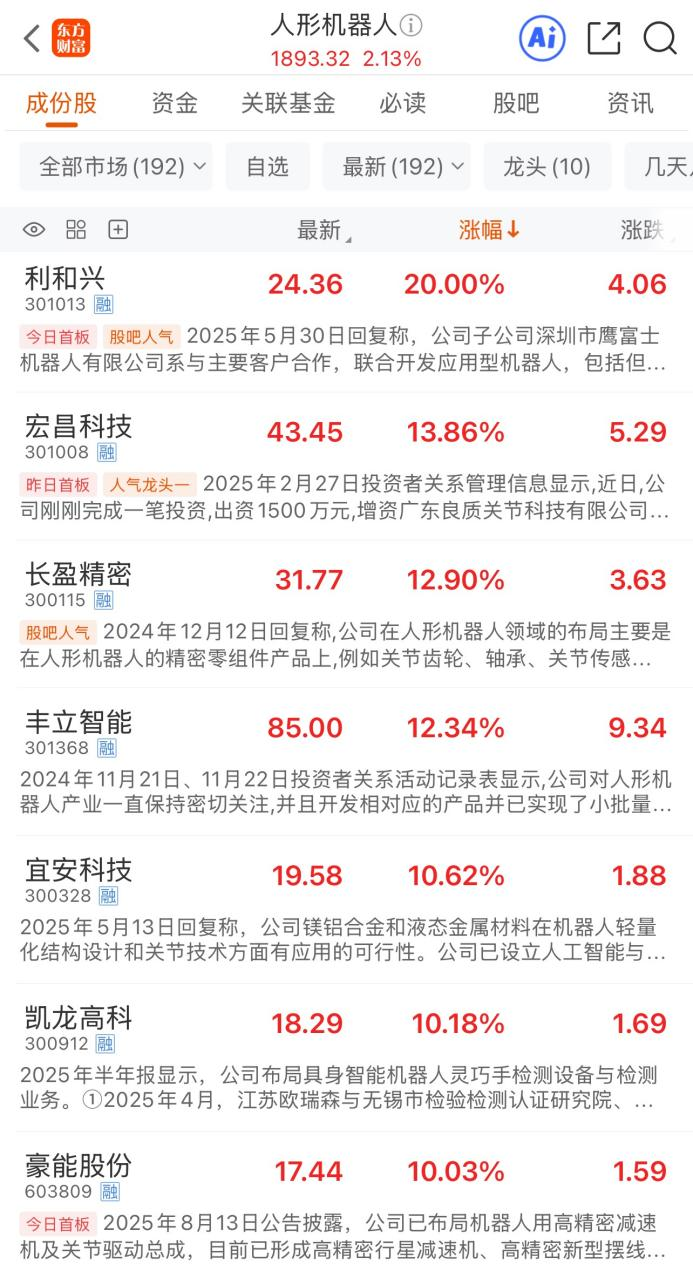Expand the 最新 (192) dropdown
Image resolution: width=693 pixels, height=1278 pixels.
pos(396,166)
